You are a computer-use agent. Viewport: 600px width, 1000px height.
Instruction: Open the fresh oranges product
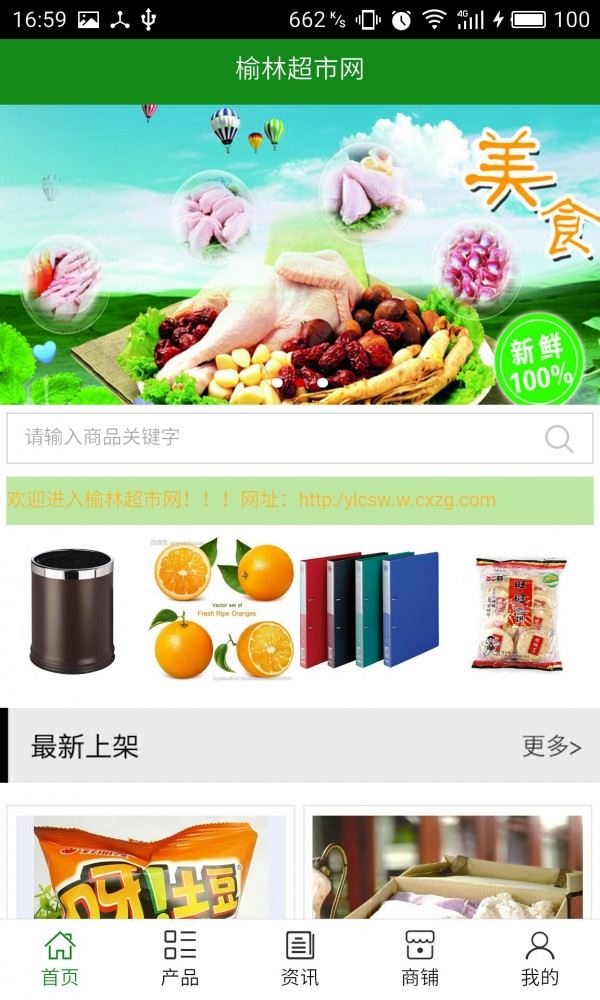(x=222, y=611)
